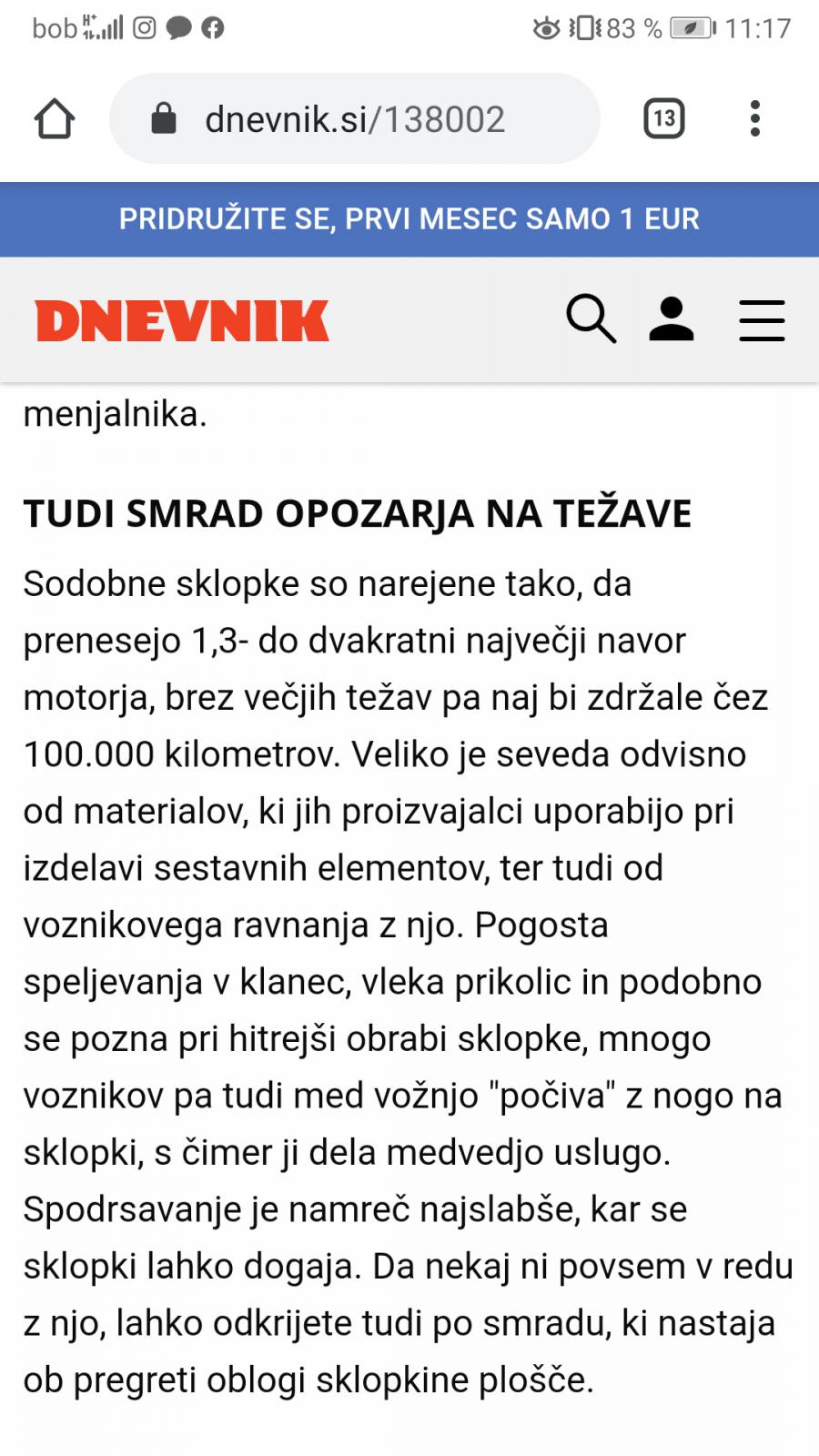
Task: Open the hamburger navigation menu
Action: tap(762, 320)
